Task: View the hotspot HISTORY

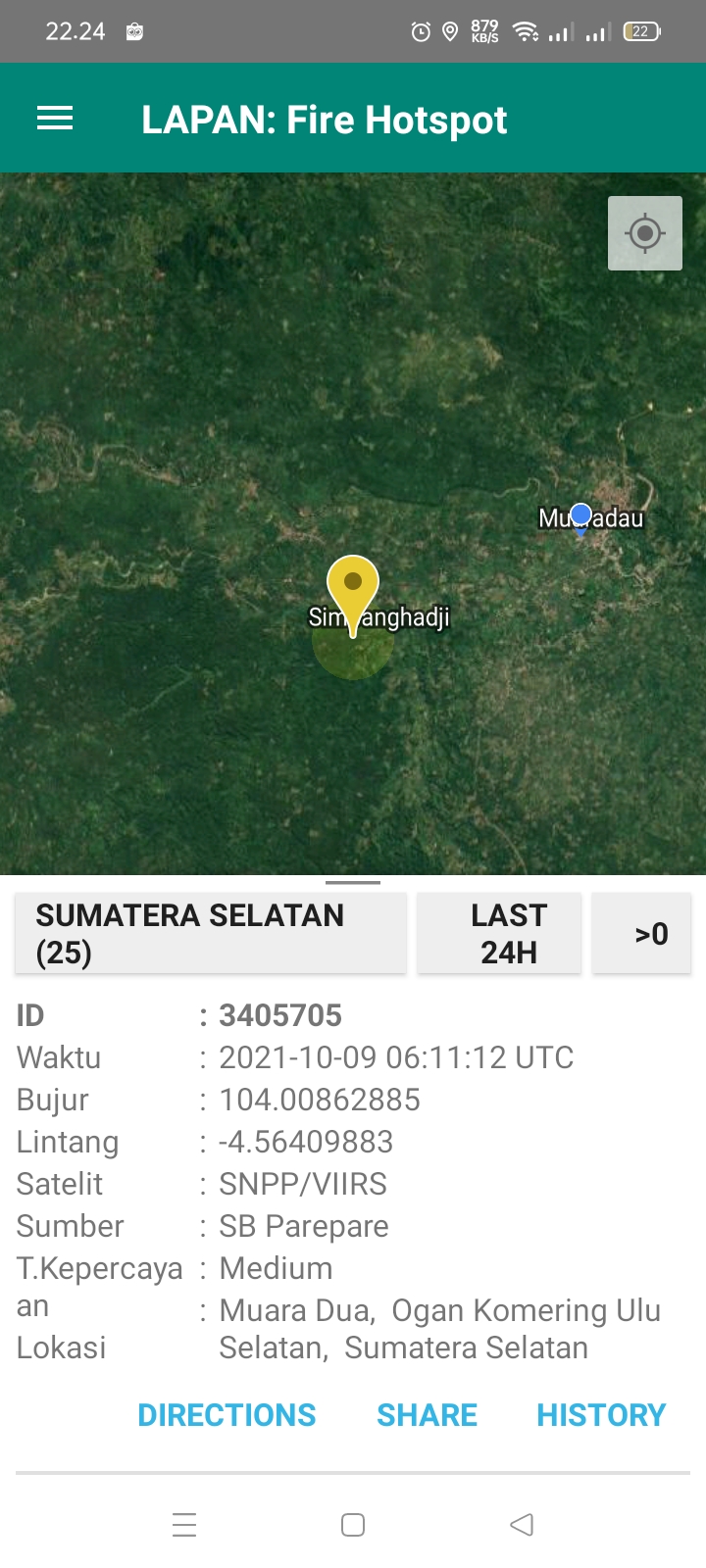Action: (x=601, y=1415)
